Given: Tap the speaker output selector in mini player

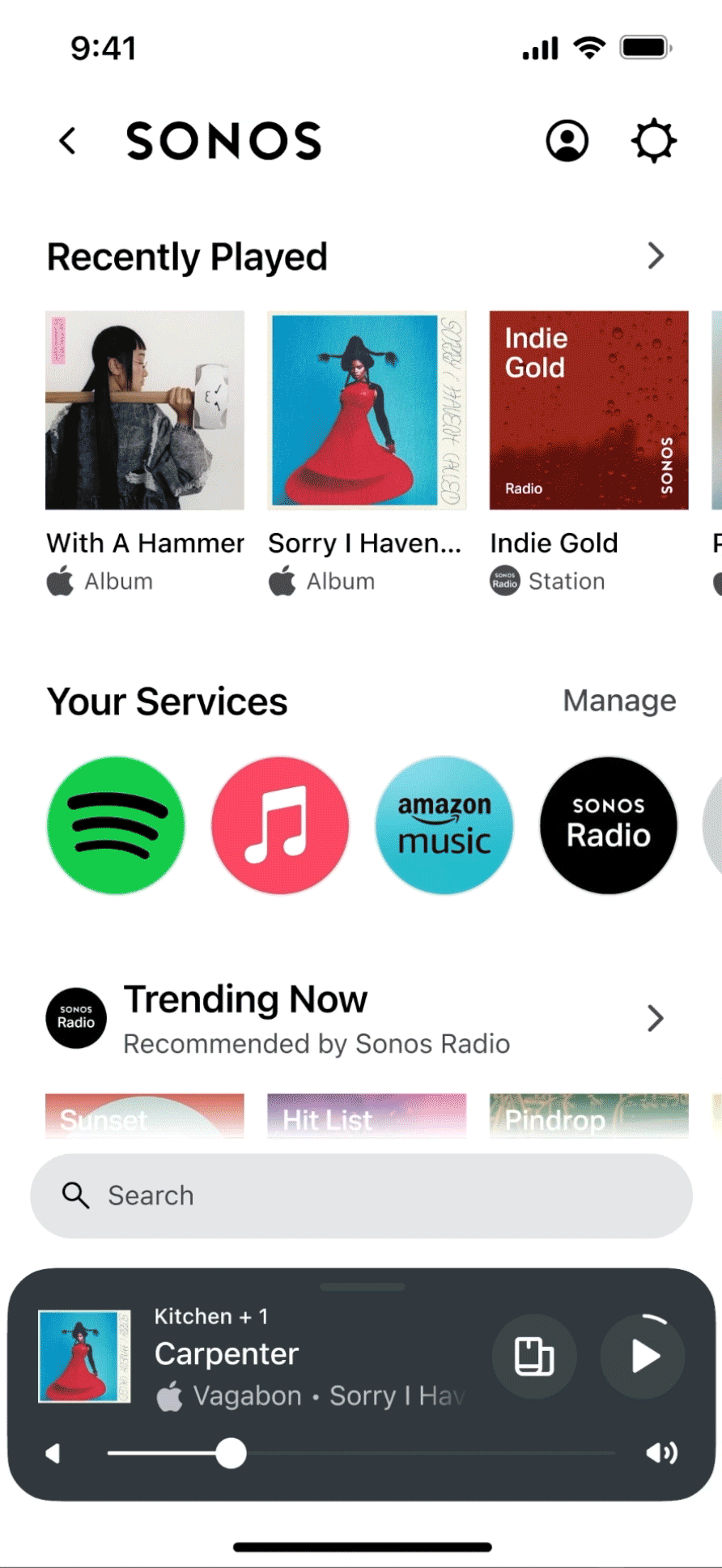Looking at the screenshot, I should (534, 1355).
